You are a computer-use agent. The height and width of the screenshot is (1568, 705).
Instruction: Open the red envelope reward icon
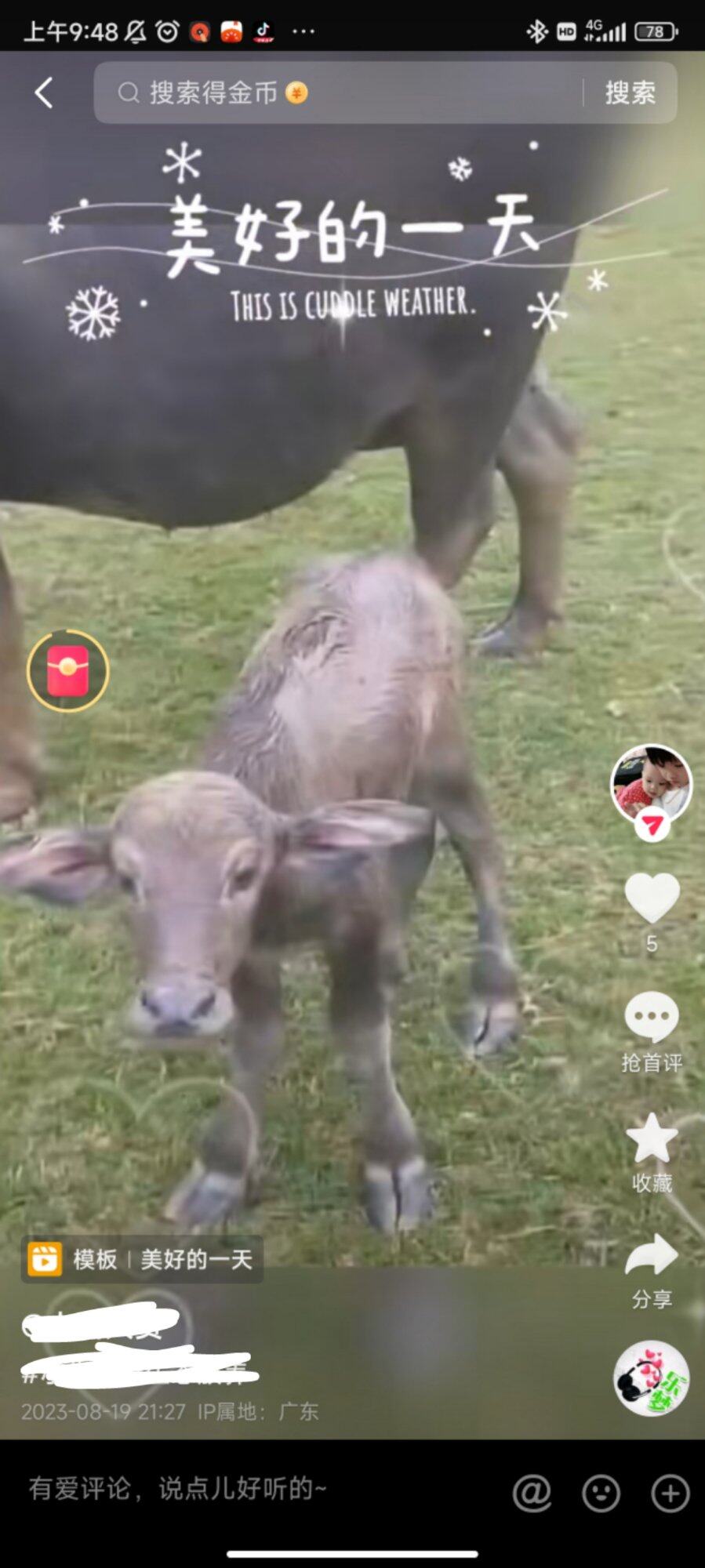[67, 671]
